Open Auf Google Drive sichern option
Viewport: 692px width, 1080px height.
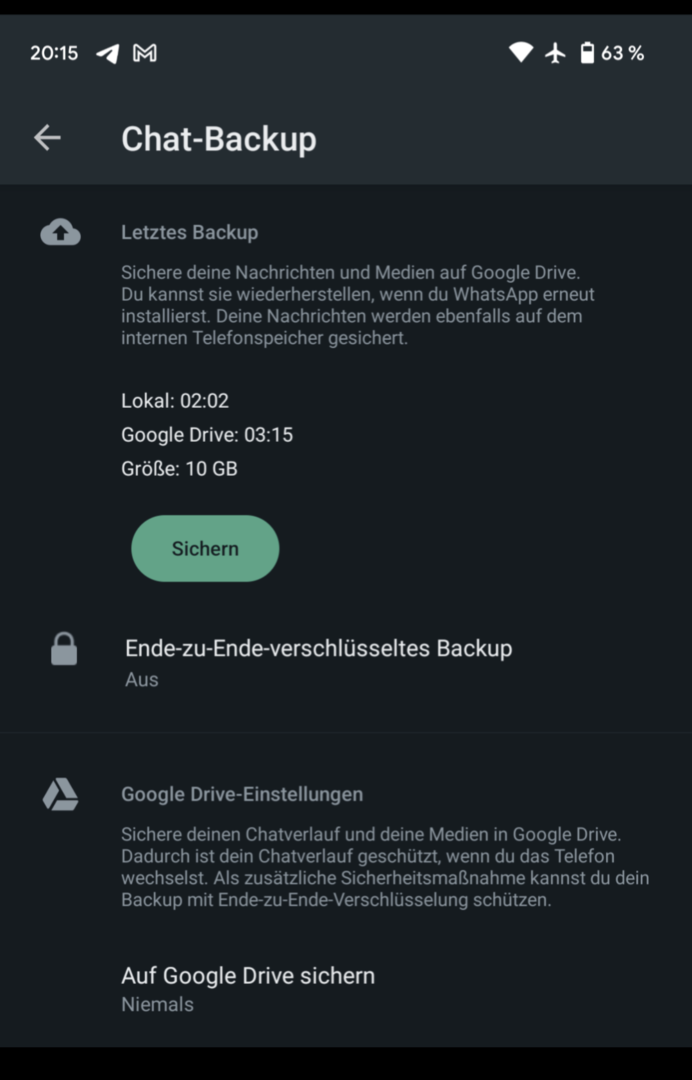point(248,988)
